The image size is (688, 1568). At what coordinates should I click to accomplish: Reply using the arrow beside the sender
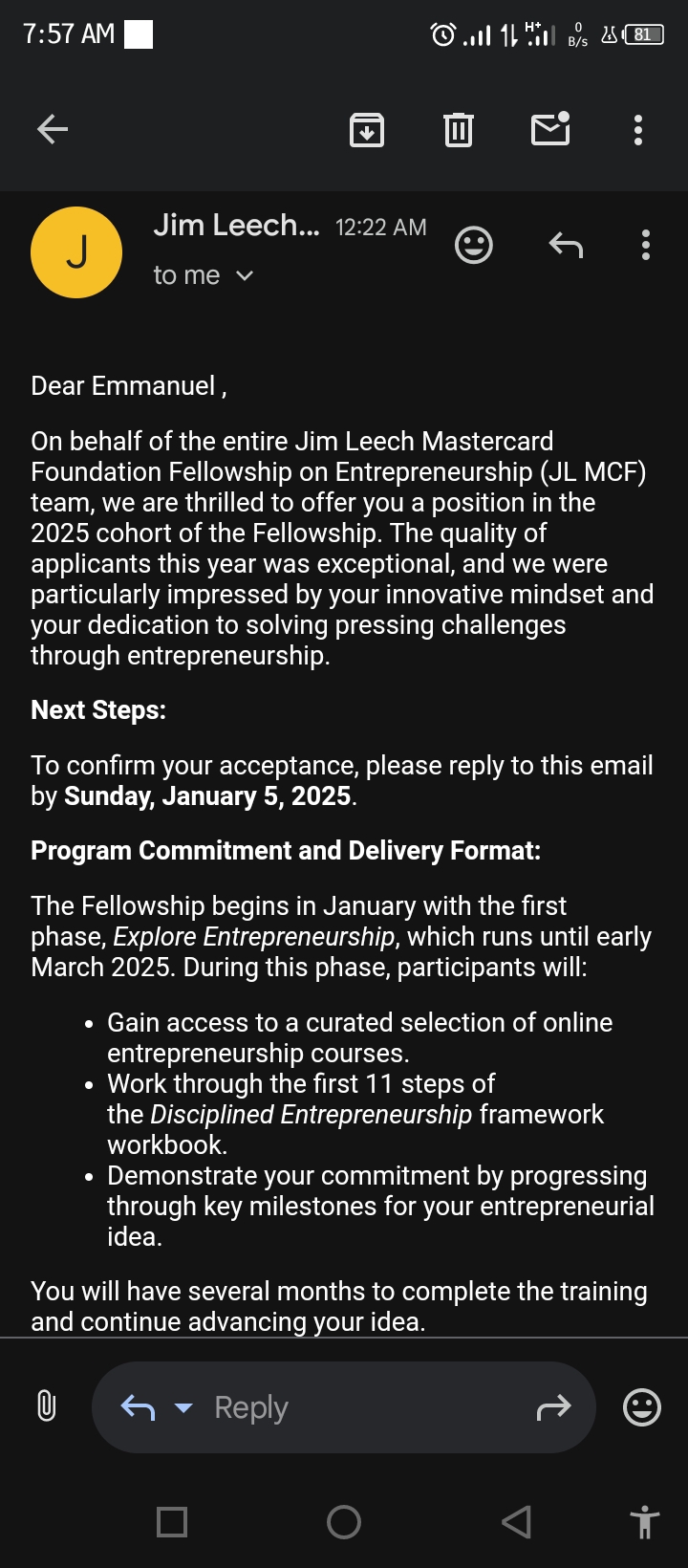pyautogui.click(x=566, y=246)
